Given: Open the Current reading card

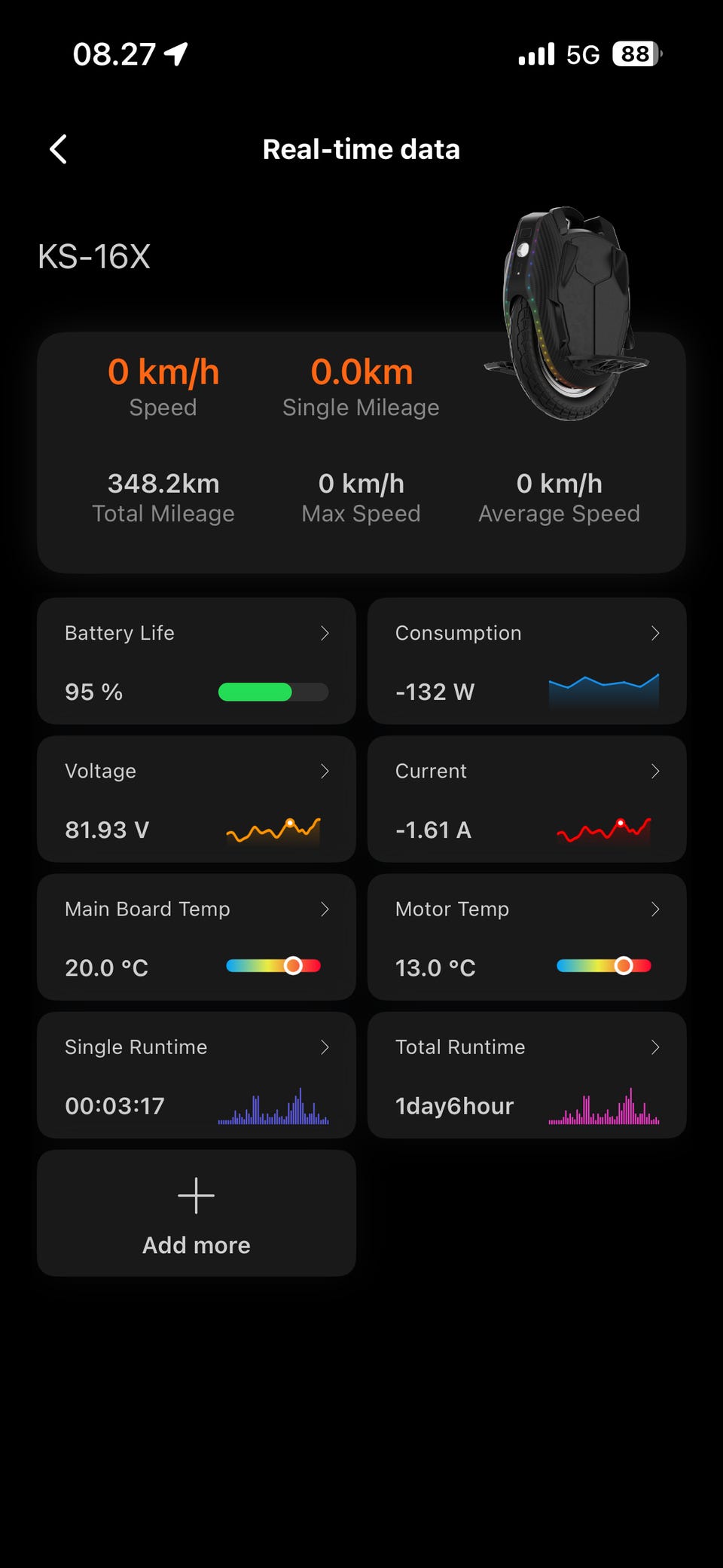Looking at the screenshot, I should (526, 799).
